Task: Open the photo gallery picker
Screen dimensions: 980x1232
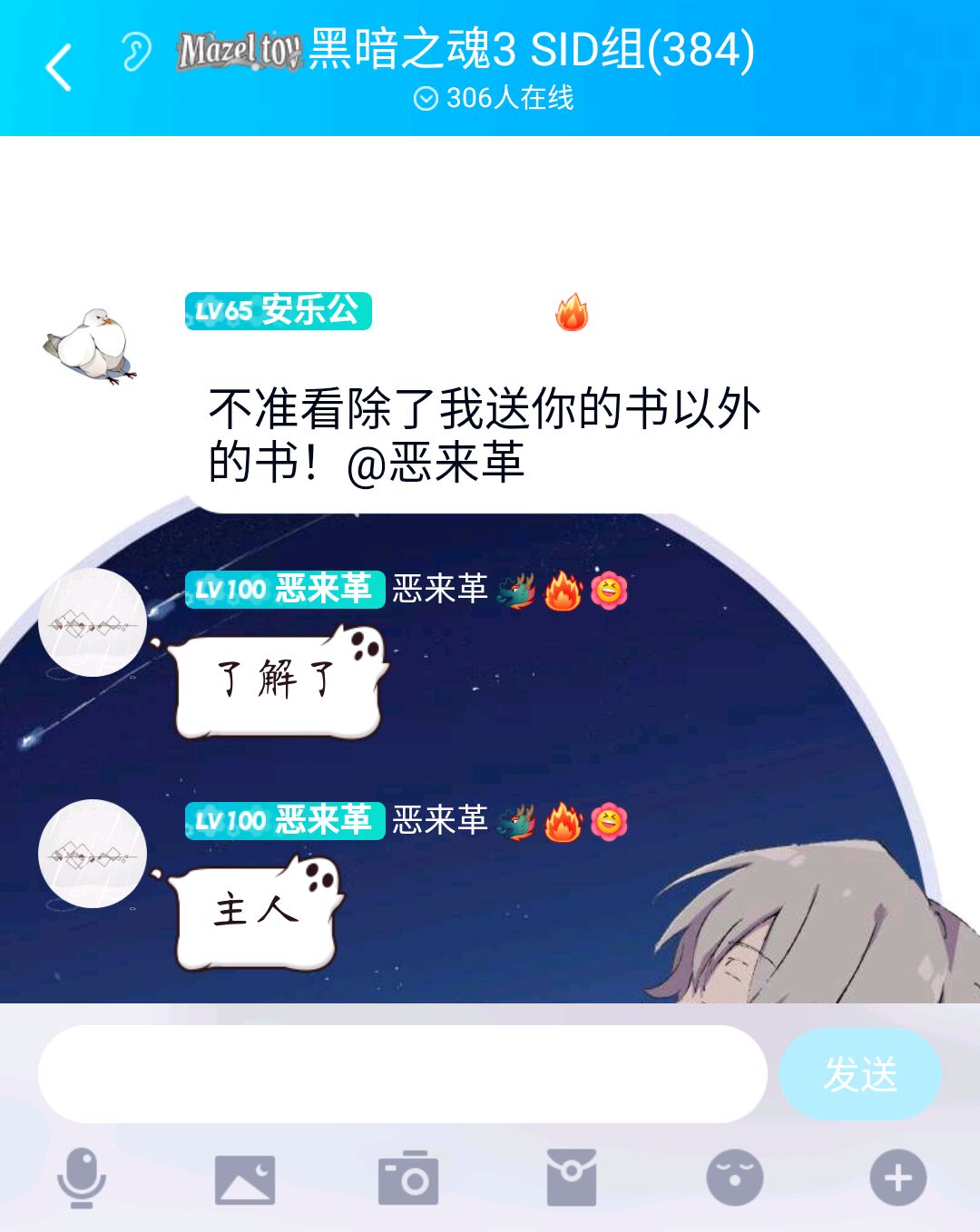Action: click(x=244, y=1178)
